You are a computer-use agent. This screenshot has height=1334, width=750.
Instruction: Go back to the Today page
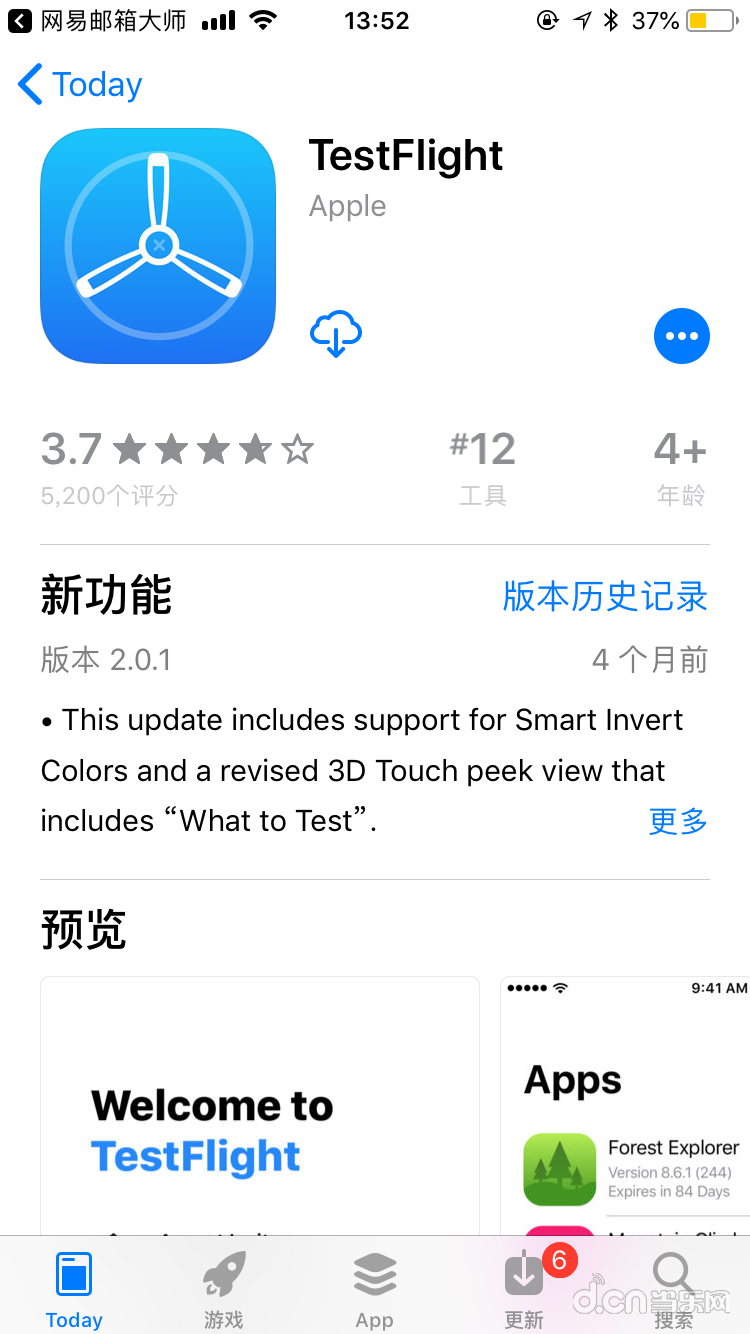pyautogui.click(x=80, y=85)
